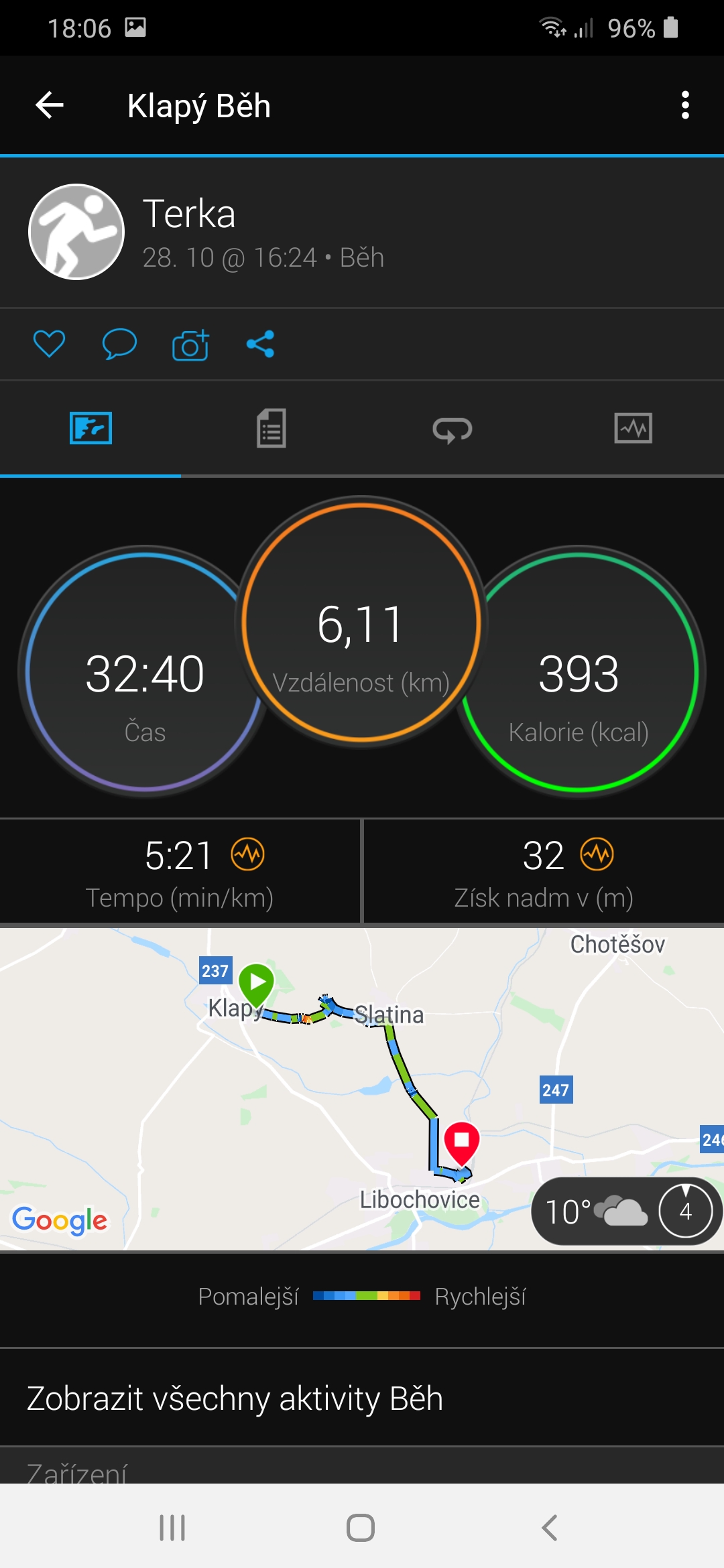Open comments with the speech bubble icon
The width and height of the screenshot is (724, 1568).
click(x=119, y=344)
